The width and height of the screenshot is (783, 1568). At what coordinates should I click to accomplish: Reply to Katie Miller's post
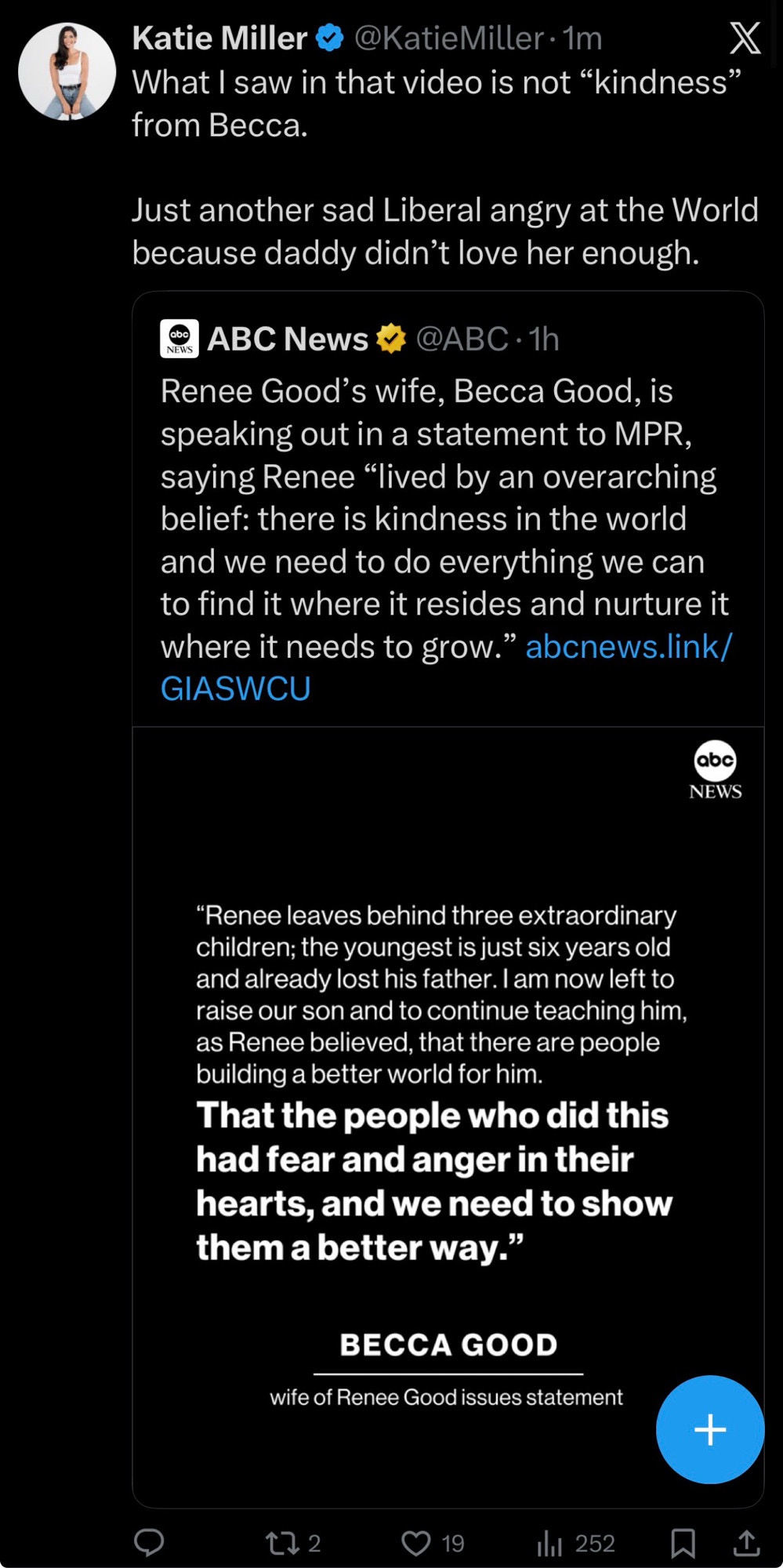[x=149, y=1542]
